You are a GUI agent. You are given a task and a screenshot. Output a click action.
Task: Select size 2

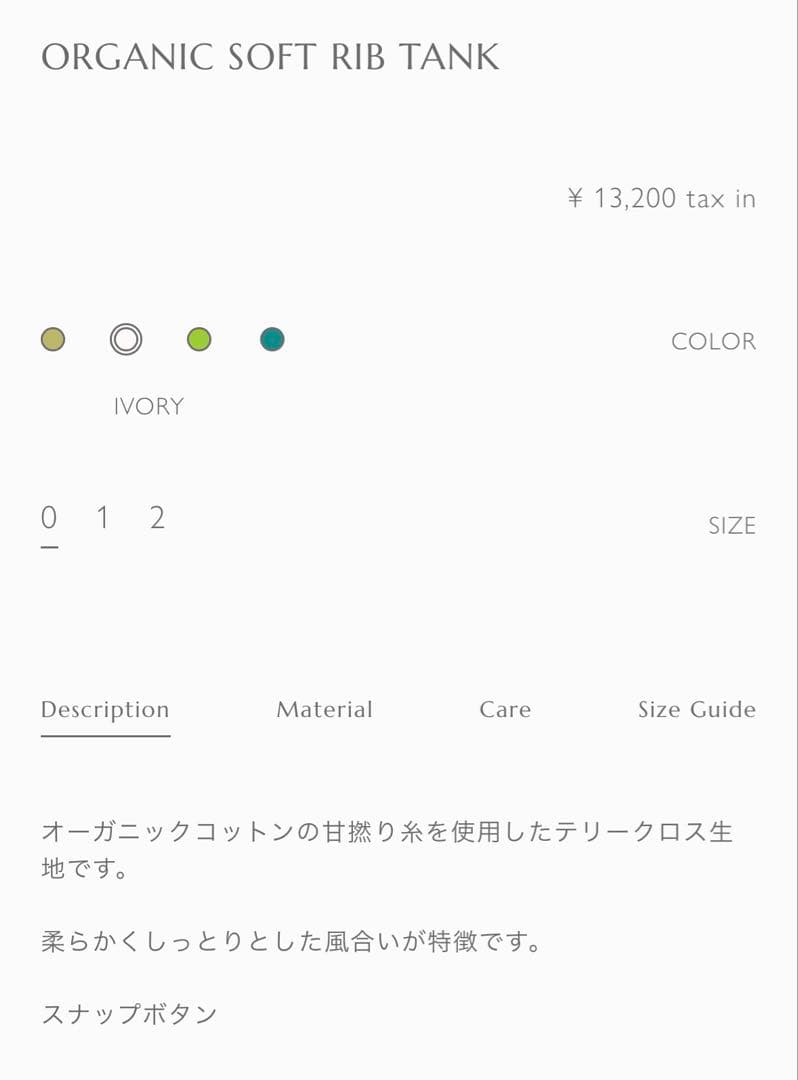157,517
